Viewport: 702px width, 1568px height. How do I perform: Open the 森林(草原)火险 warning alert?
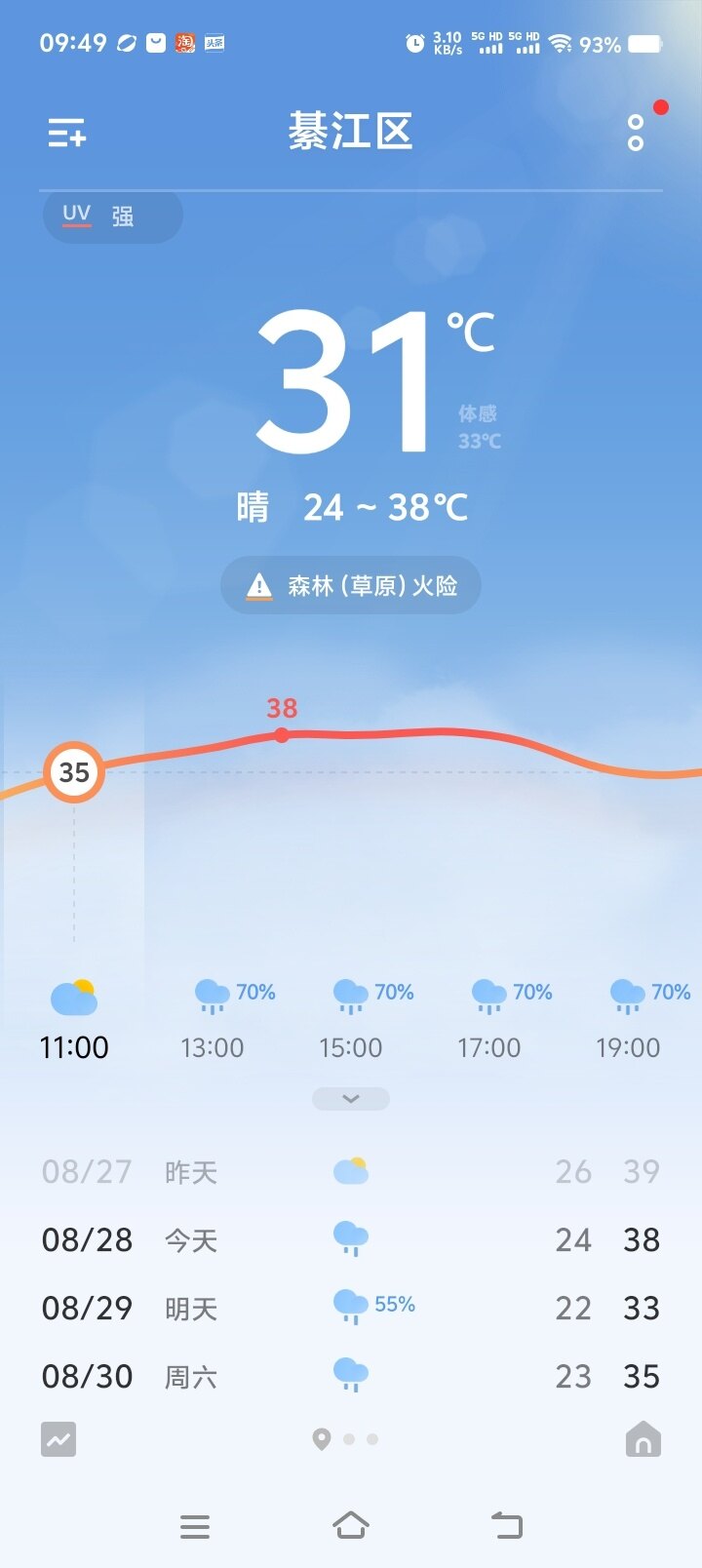[351, 585]
